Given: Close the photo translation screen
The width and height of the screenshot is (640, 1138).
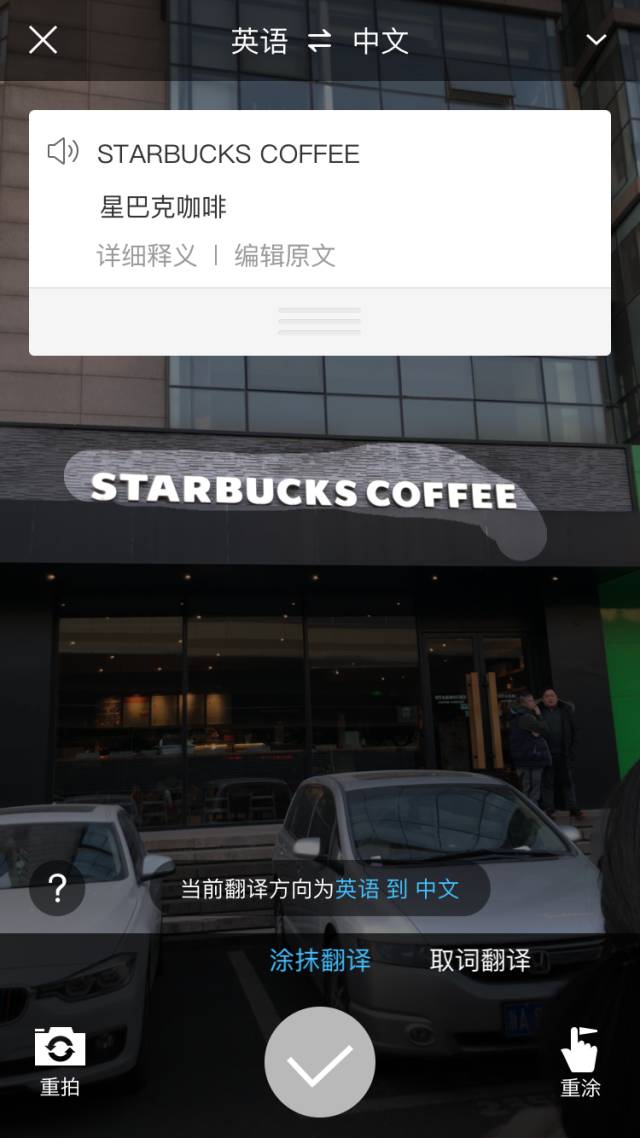Looking at the screenshot, I should click(x=43, y=40).
